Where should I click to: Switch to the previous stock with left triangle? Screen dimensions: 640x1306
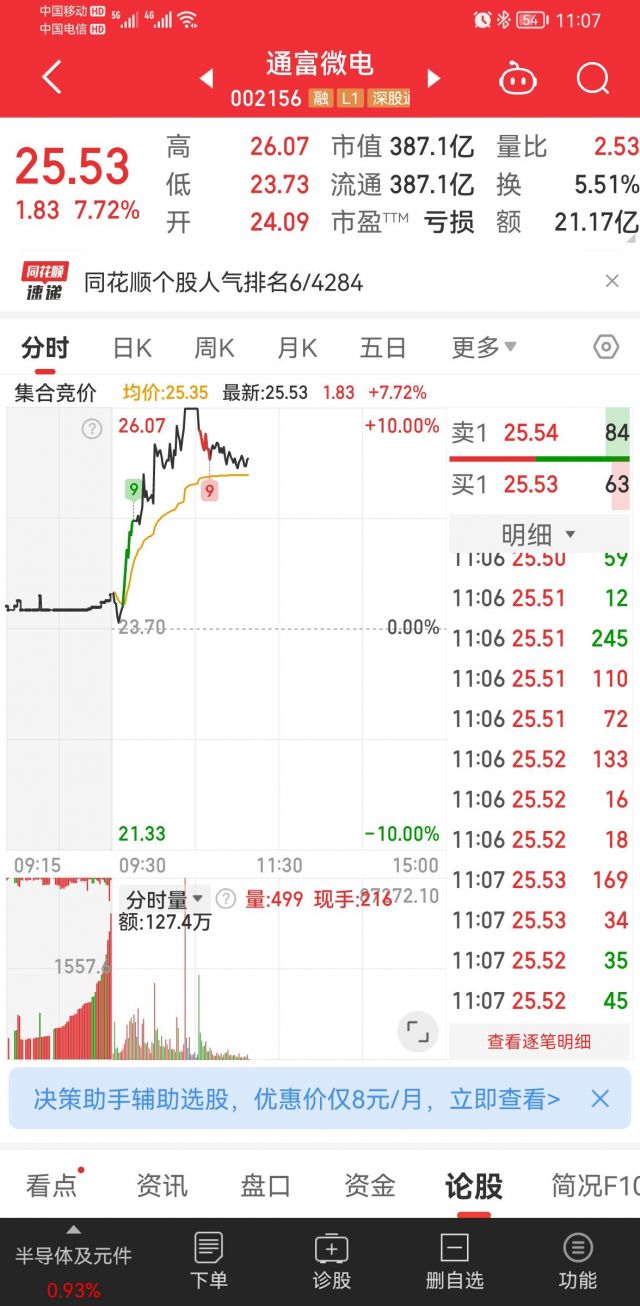pos(206,78)
